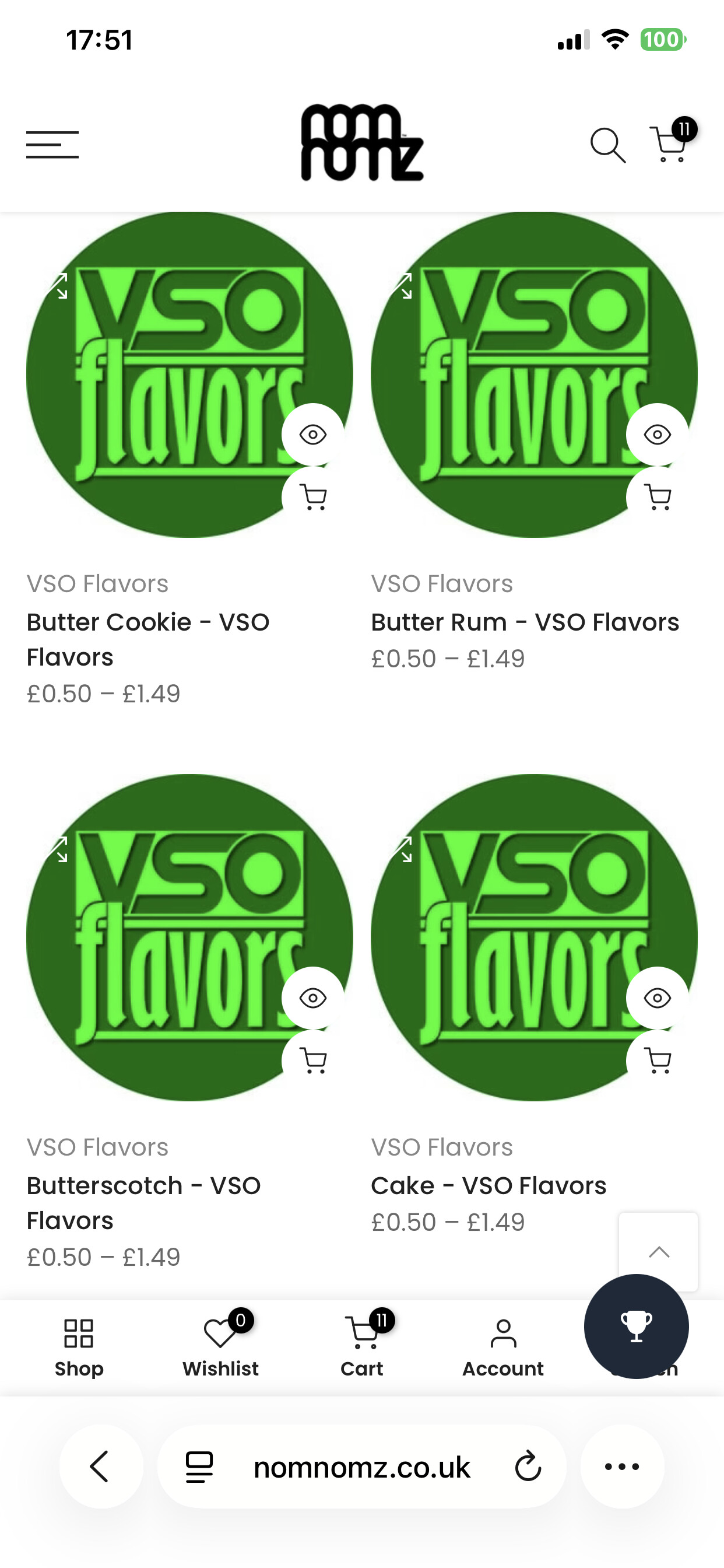This screenshot has height=1568, width=724.
Task: Tap the trophy rewards floating button
Action: (x=636, y=1326)
